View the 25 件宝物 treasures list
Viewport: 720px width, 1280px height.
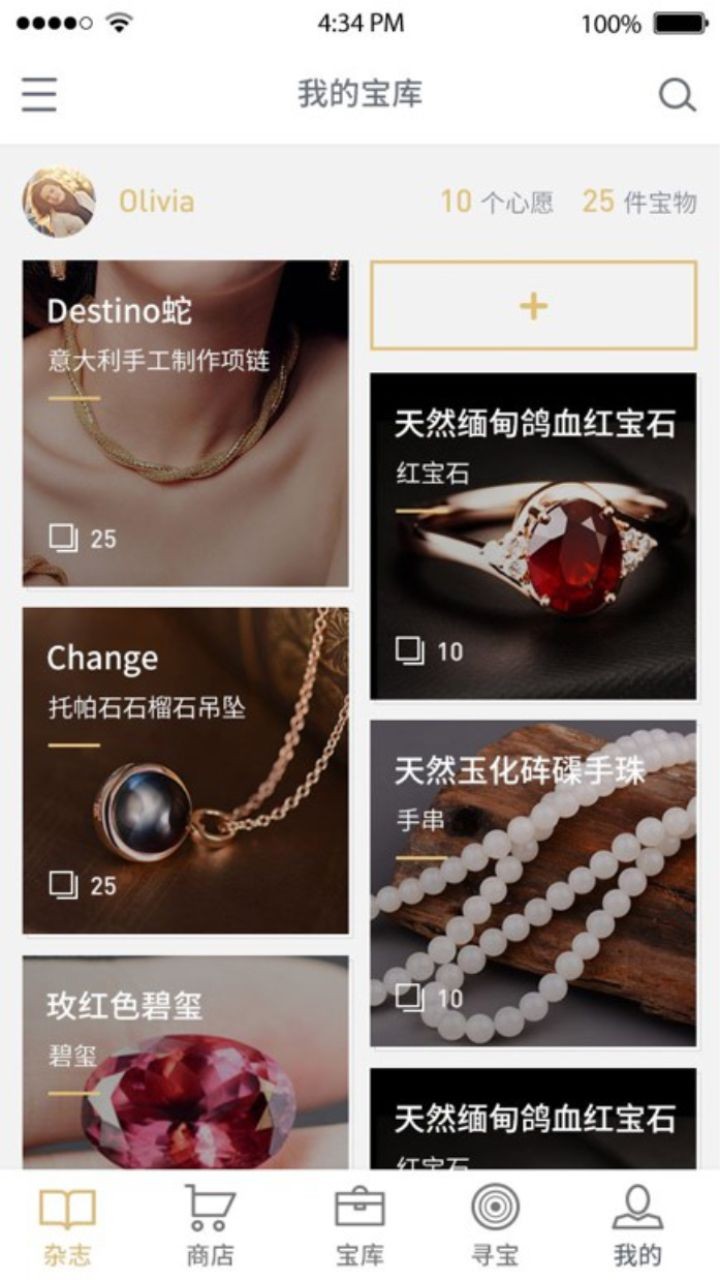click(x=639, y=202)
